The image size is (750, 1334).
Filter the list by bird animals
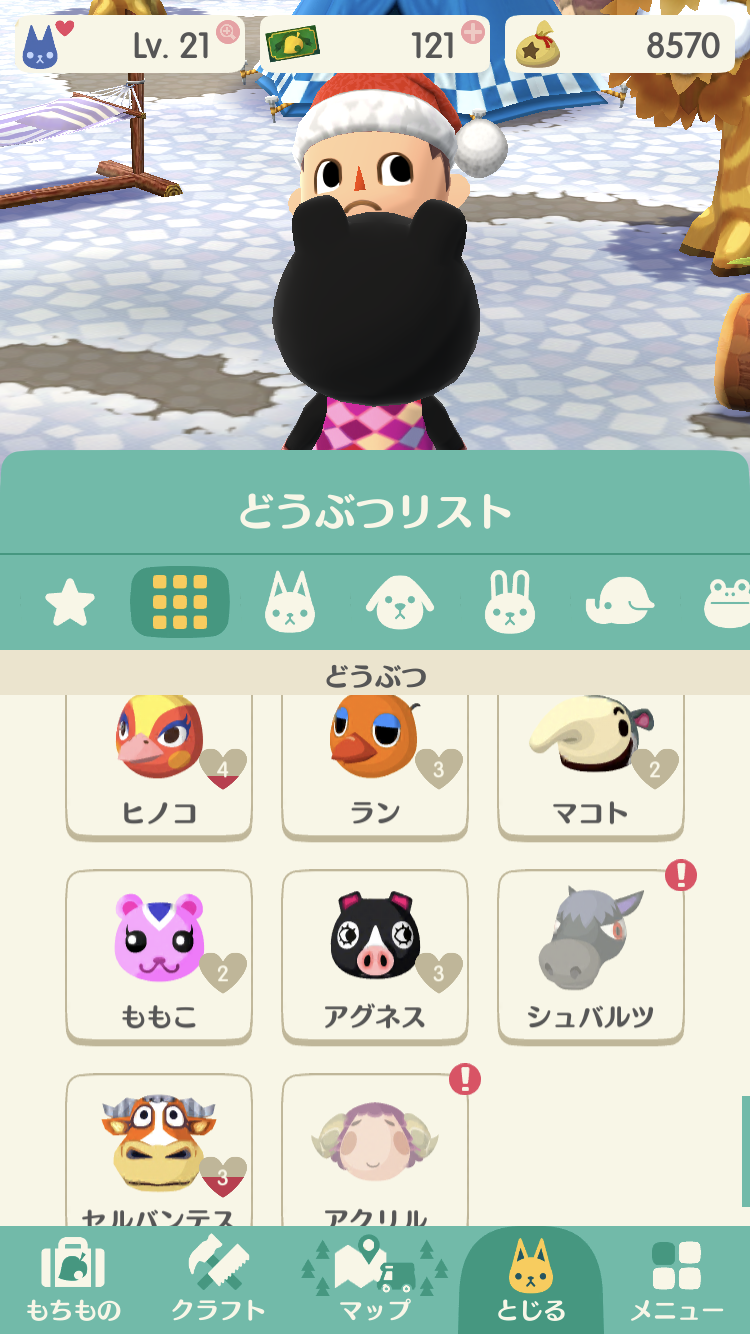click(620, 603)
